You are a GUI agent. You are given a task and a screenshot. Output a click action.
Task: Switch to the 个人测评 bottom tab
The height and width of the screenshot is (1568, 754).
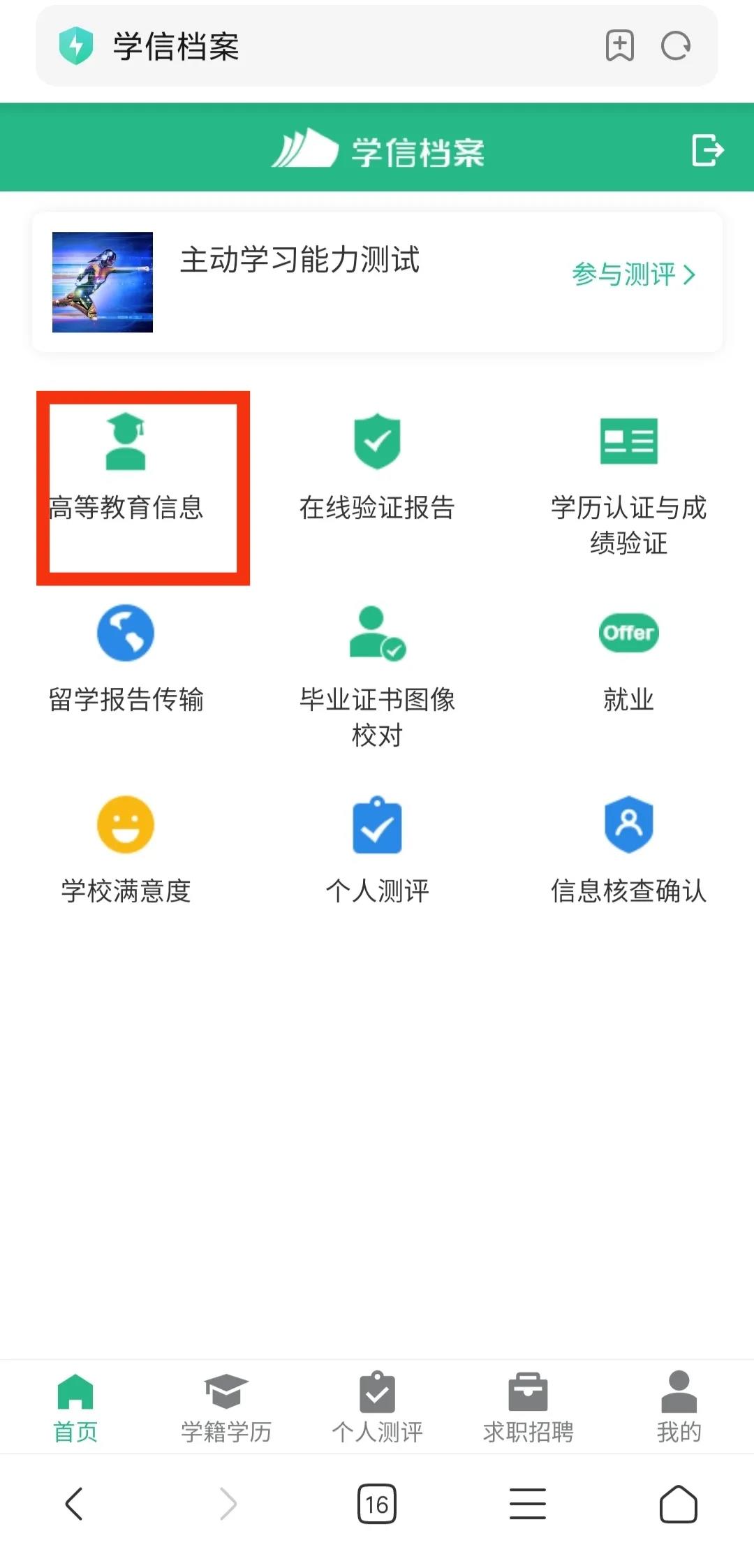tap(377, 1407)
